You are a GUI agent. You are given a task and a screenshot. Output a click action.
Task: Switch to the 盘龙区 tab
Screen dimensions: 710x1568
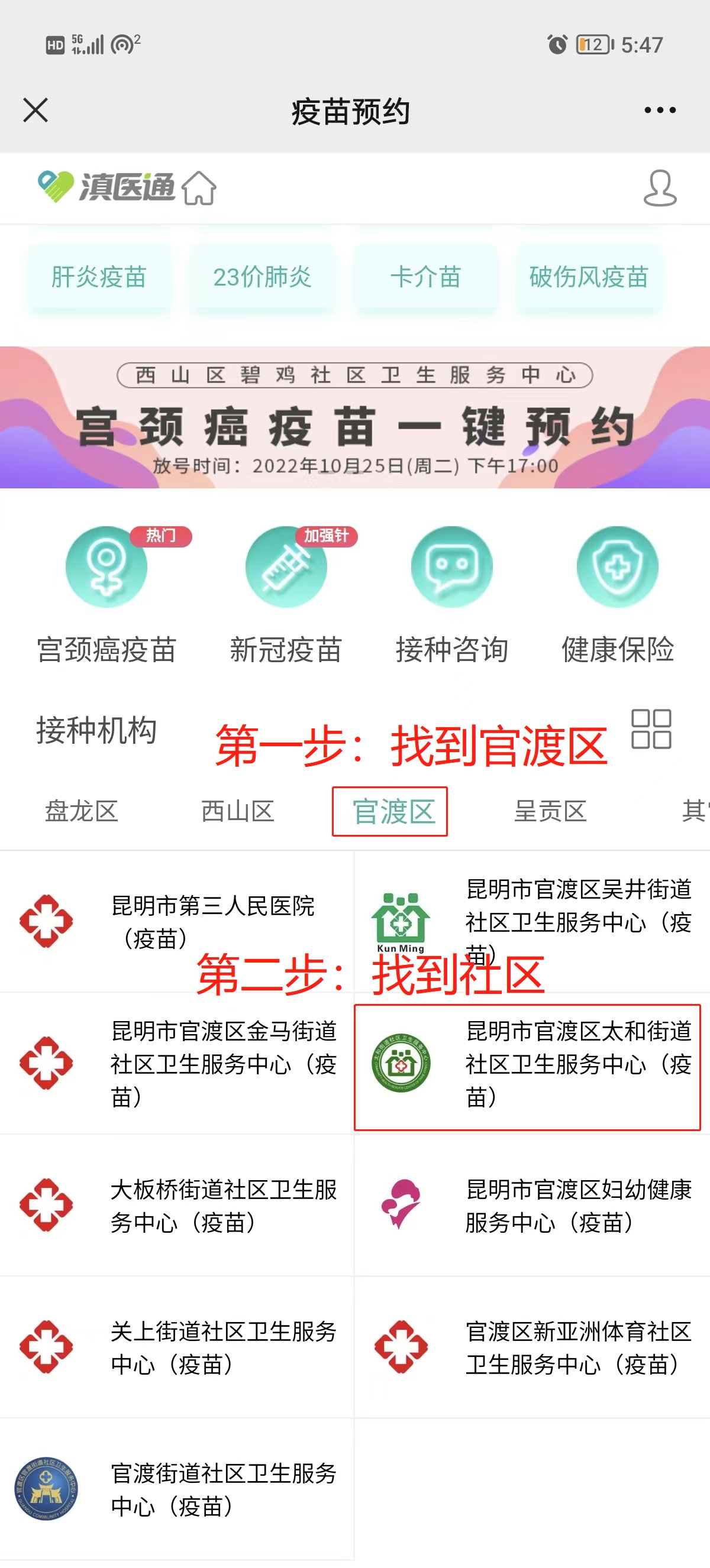[81, 811]
